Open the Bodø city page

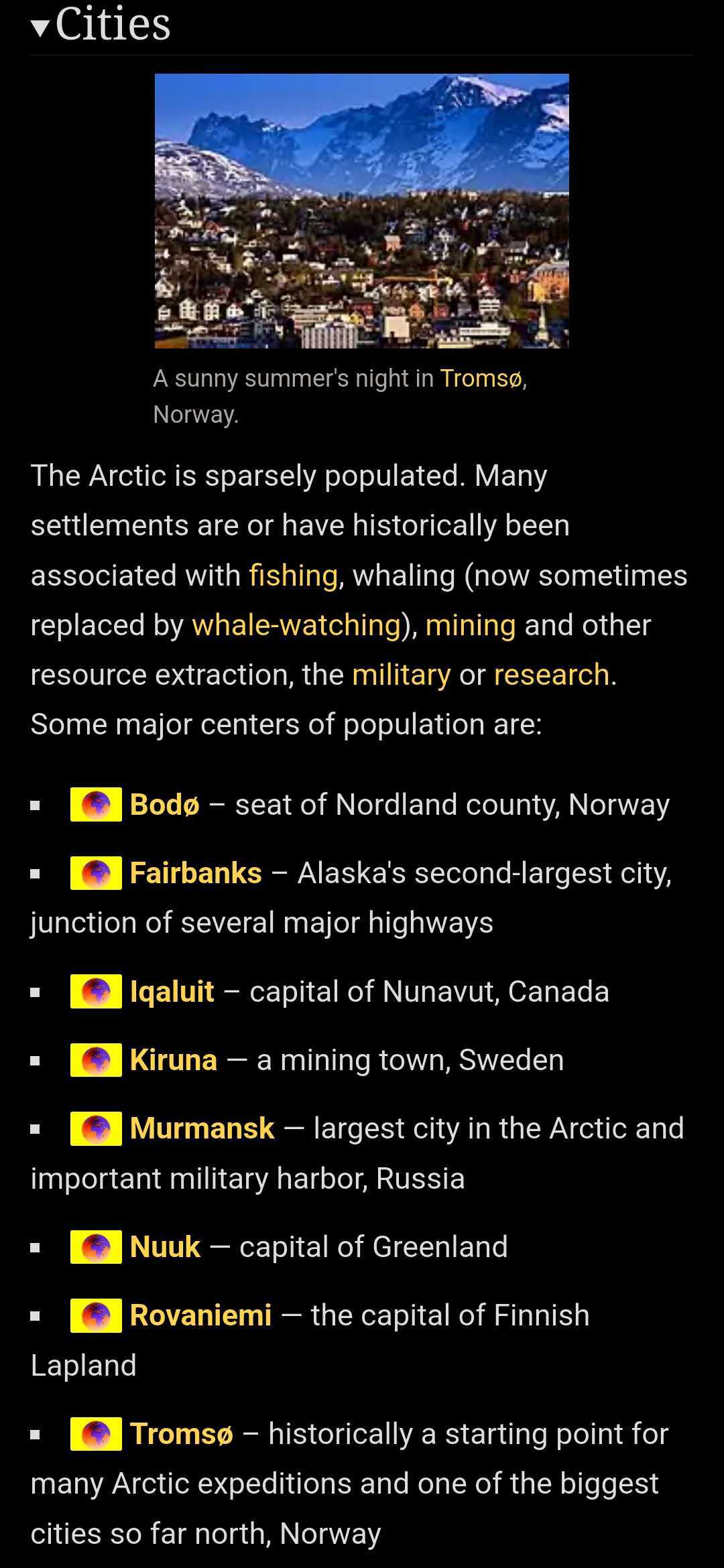pyautogui.click(x=164, y=805)
